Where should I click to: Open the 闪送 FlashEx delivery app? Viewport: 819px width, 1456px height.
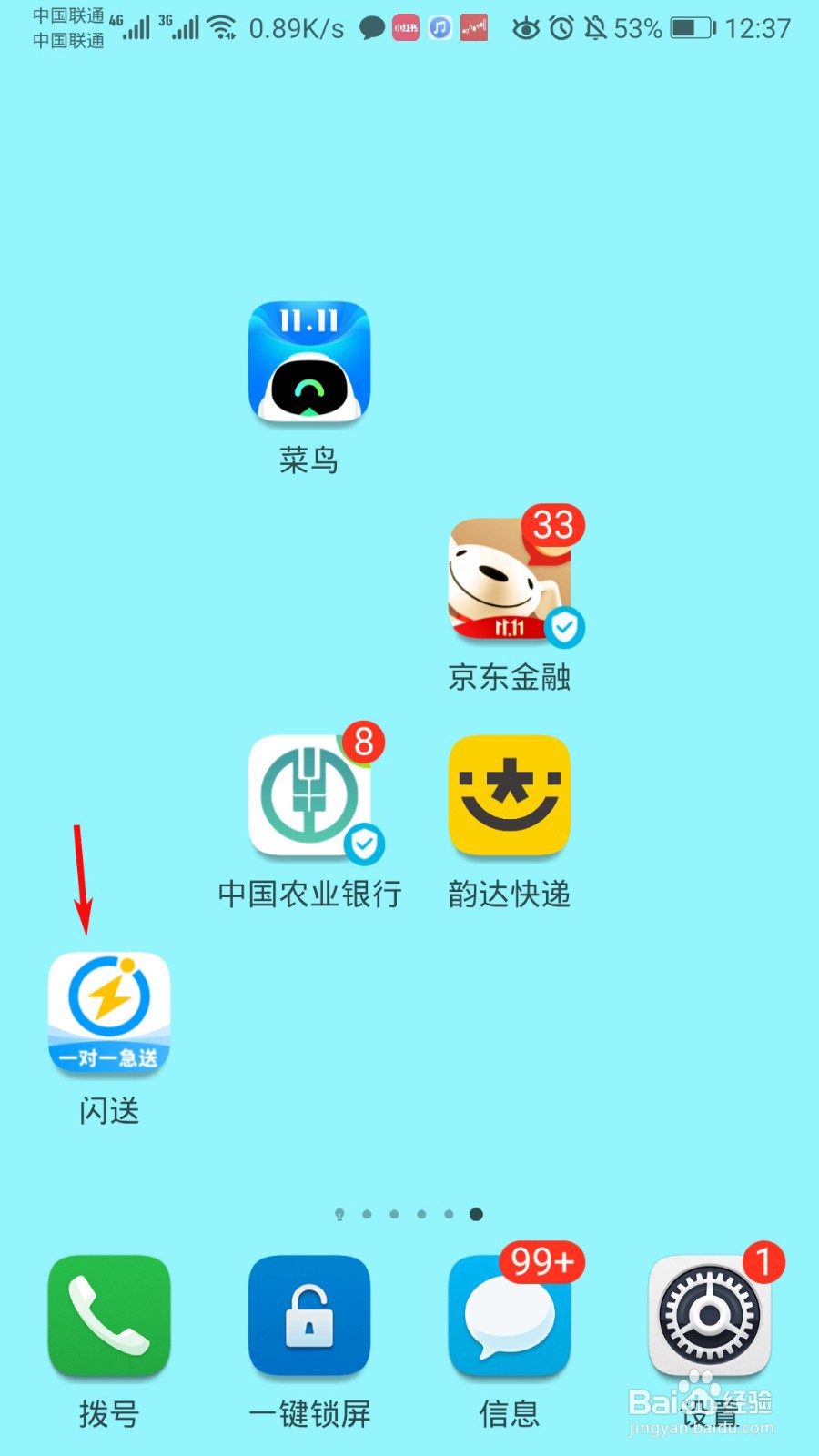107,1013
